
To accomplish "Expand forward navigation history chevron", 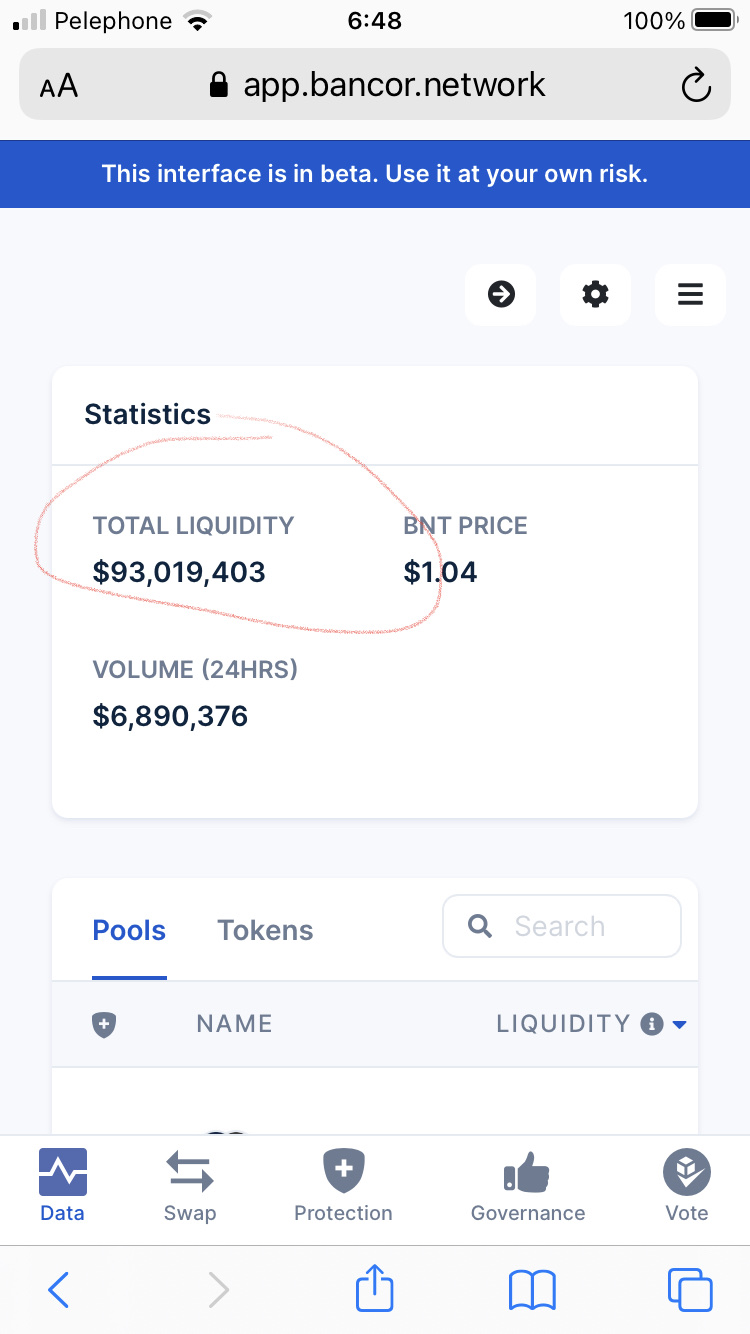I will coord(218,1290).
